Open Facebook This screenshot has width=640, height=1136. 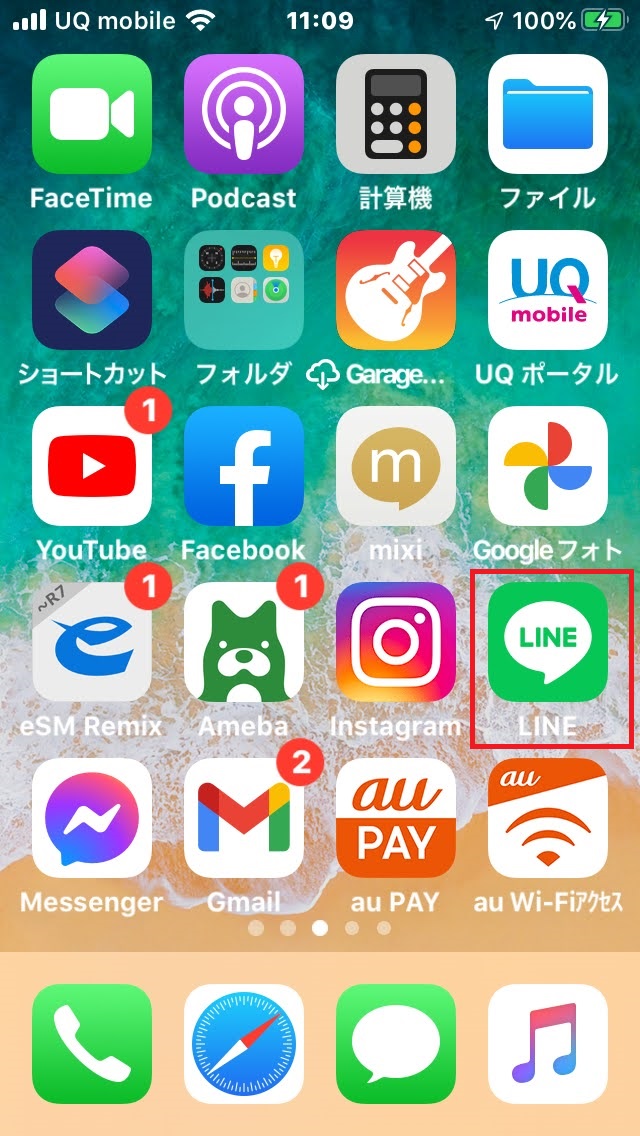pyautogui.click(x=244, y=466)
